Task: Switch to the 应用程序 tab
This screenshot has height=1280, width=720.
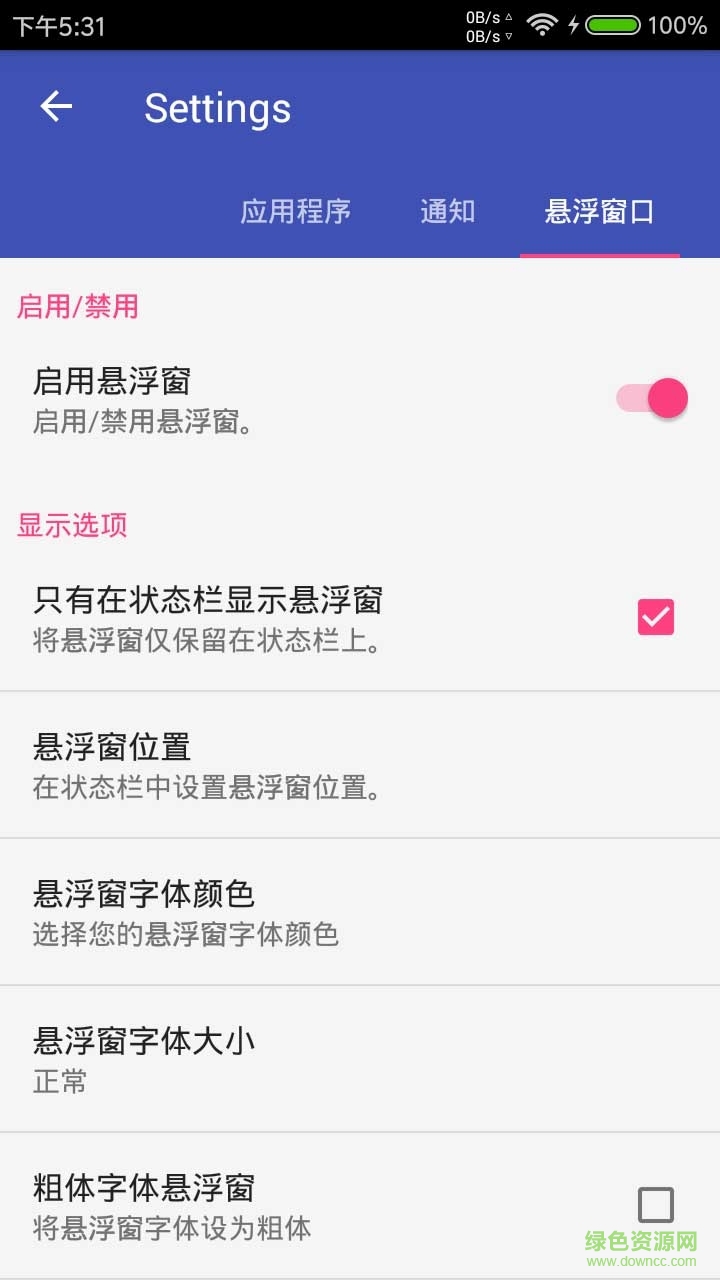Action: click(x=297, y=213)
